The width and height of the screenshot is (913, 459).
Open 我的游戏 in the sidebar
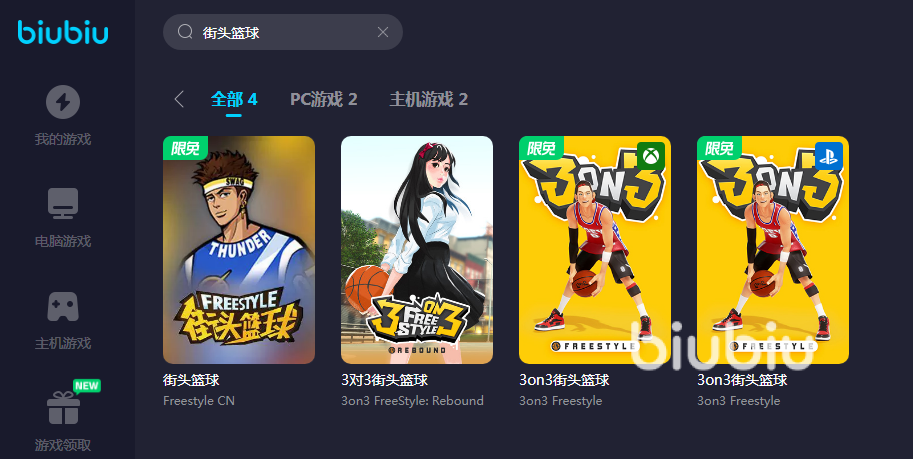point(63,115)
